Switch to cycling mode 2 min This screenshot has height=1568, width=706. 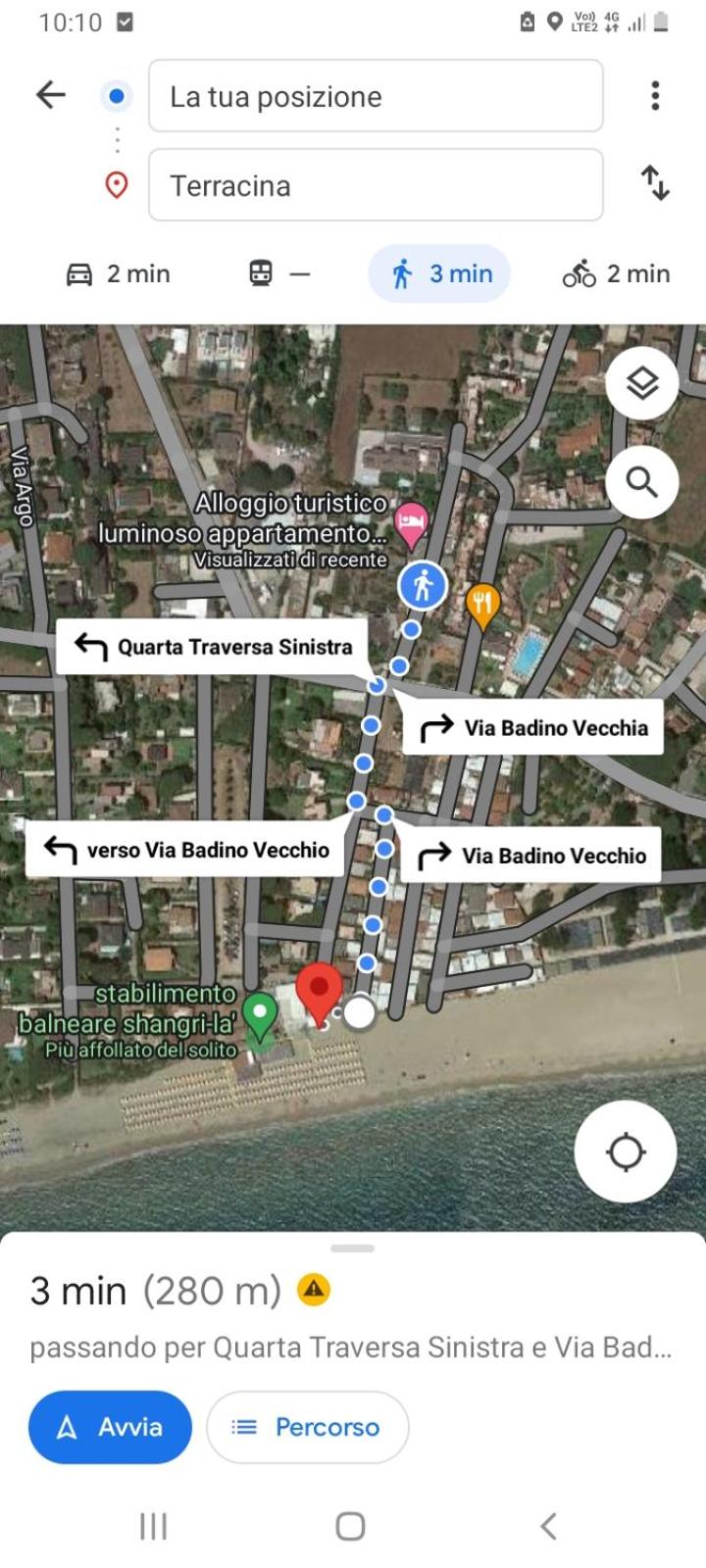click(617, 273)
